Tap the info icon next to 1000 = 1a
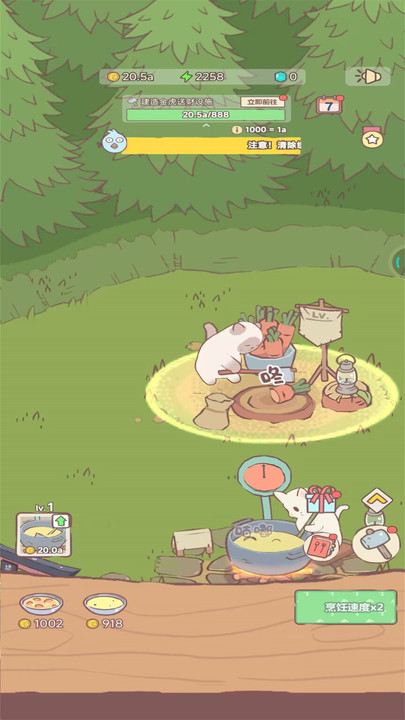Screen dimensions: 405x720 click(x=237, y=130)
